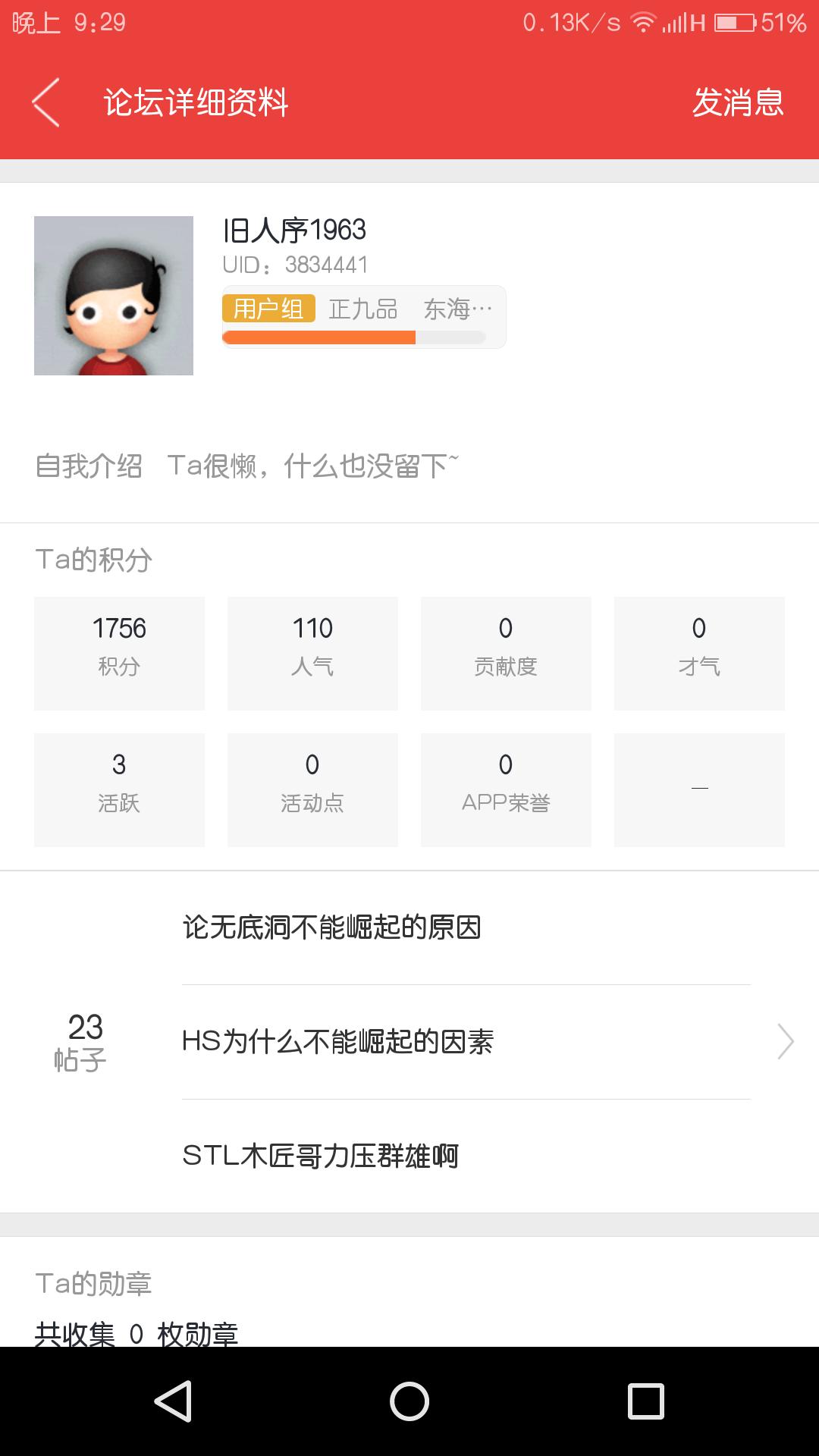
Task: Tap 发消息 to send a message
Action: click(x=737, y=102)
